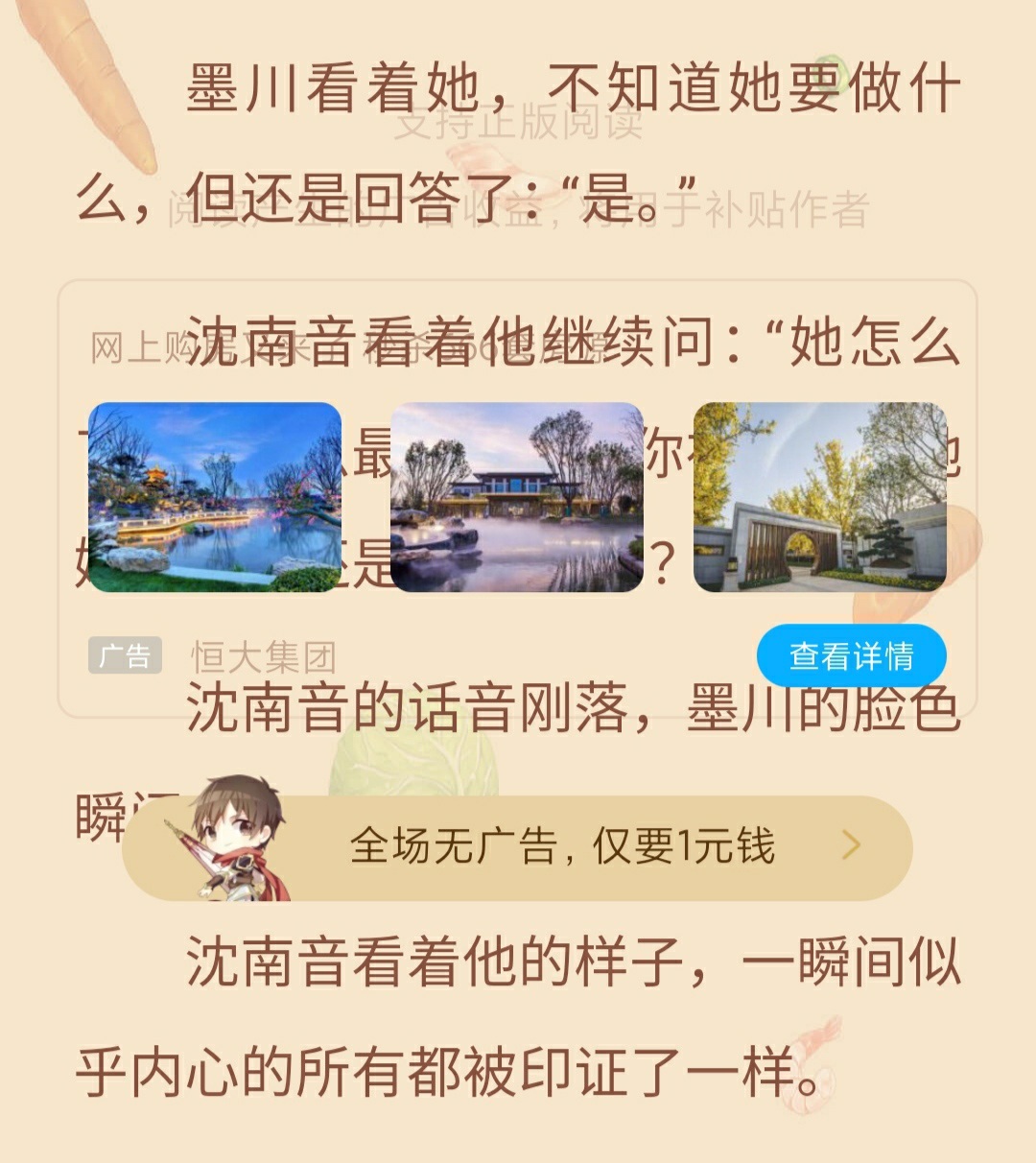Open the 全场无广告 仅要1元钱 banner
Viewport: 1036px width, 1163px height.
[561, 846]
